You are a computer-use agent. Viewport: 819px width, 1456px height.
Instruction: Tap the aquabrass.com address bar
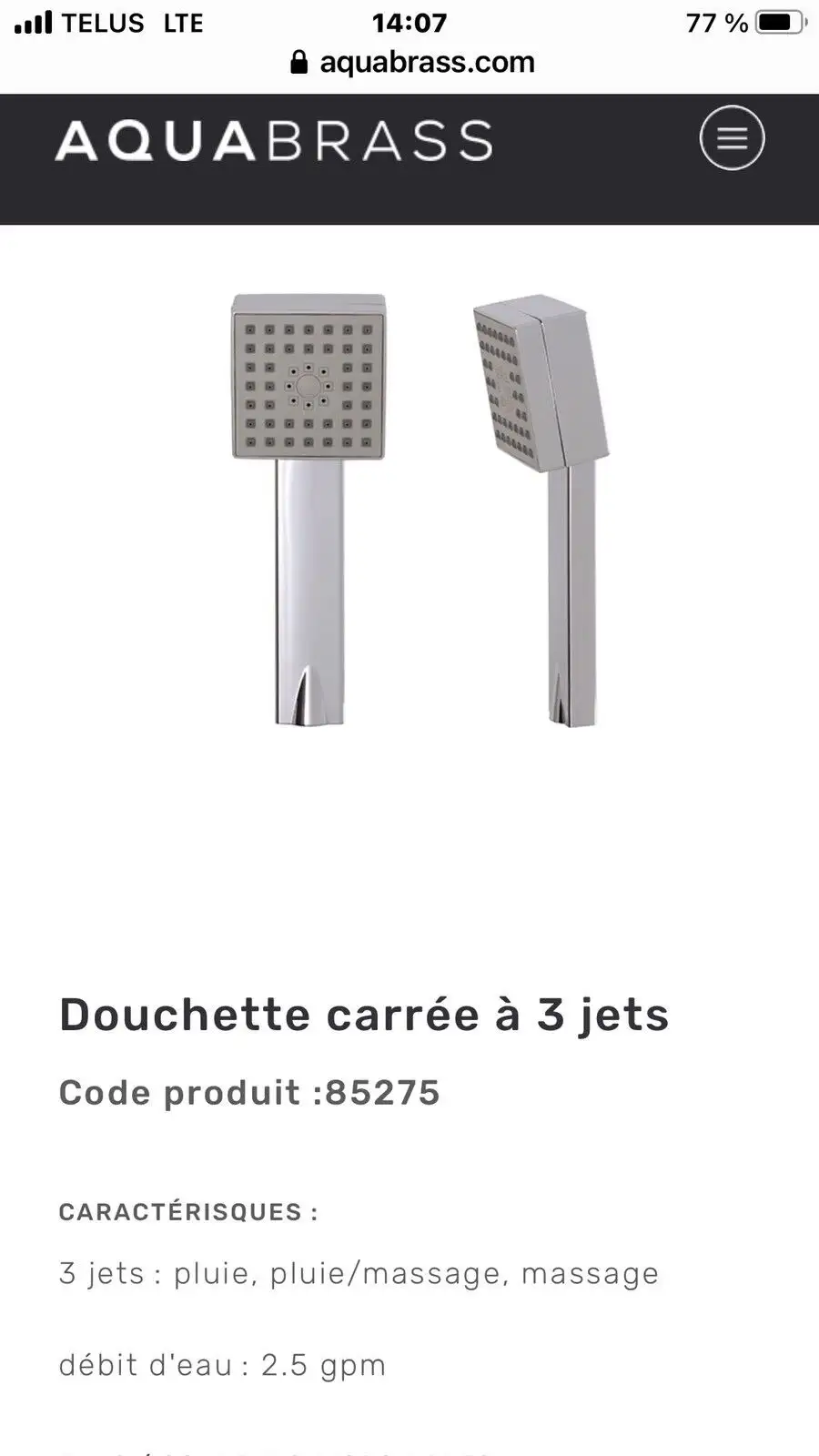point(411,62)
